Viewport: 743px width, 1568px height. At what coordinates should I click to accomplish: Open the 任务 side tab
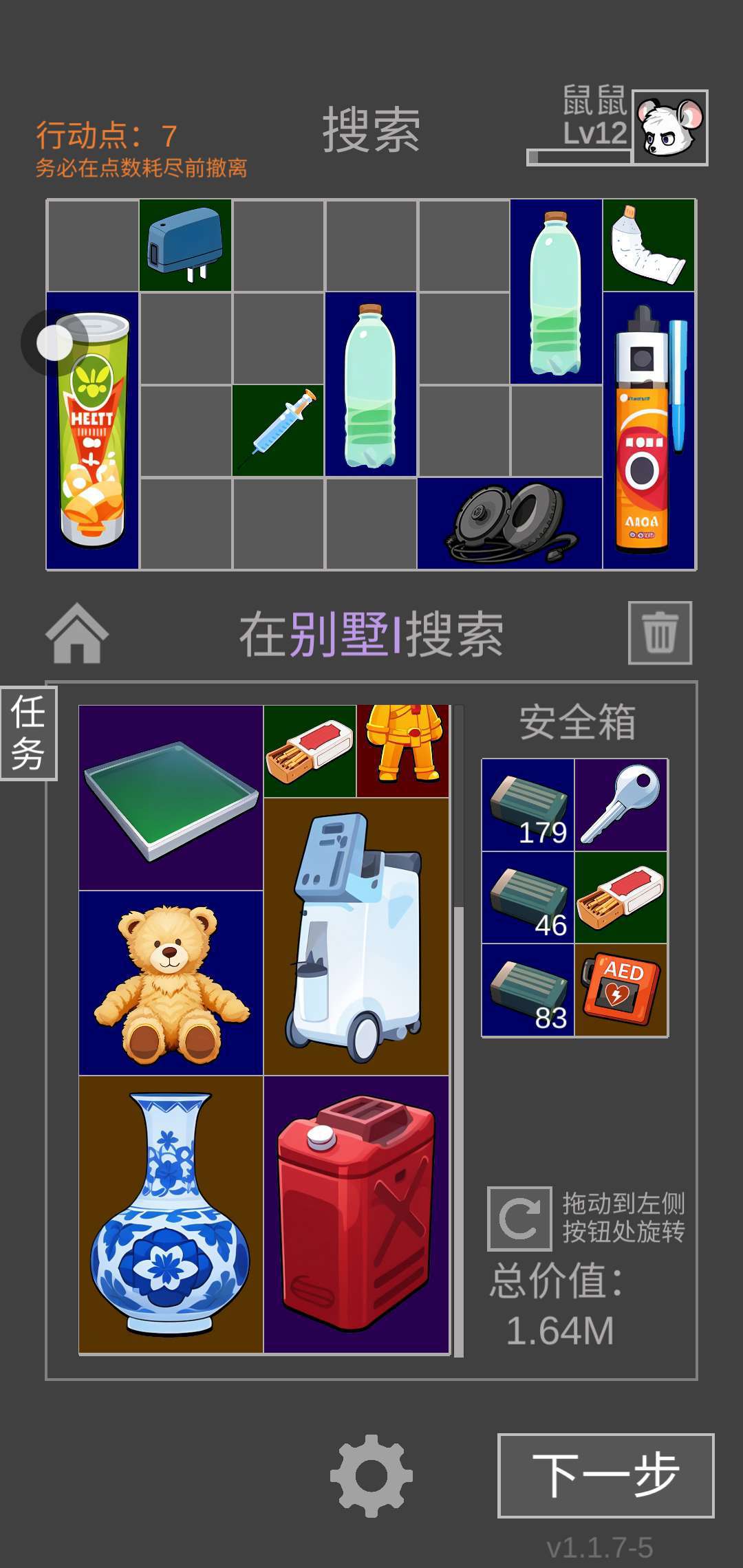coord(28,733)
